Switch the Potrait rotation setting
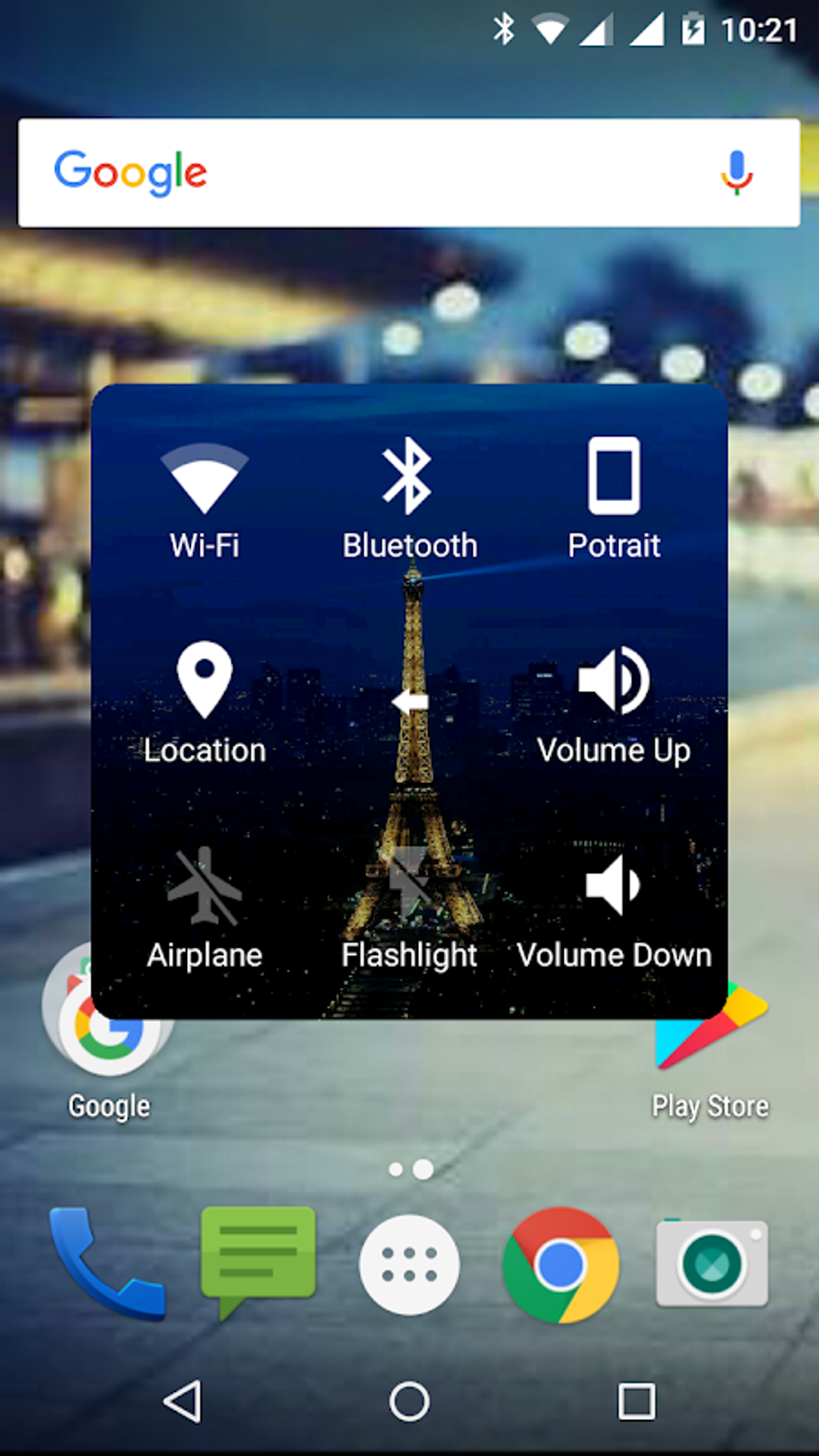Viewport: 819px width, 1456px height. coord(614,498)
